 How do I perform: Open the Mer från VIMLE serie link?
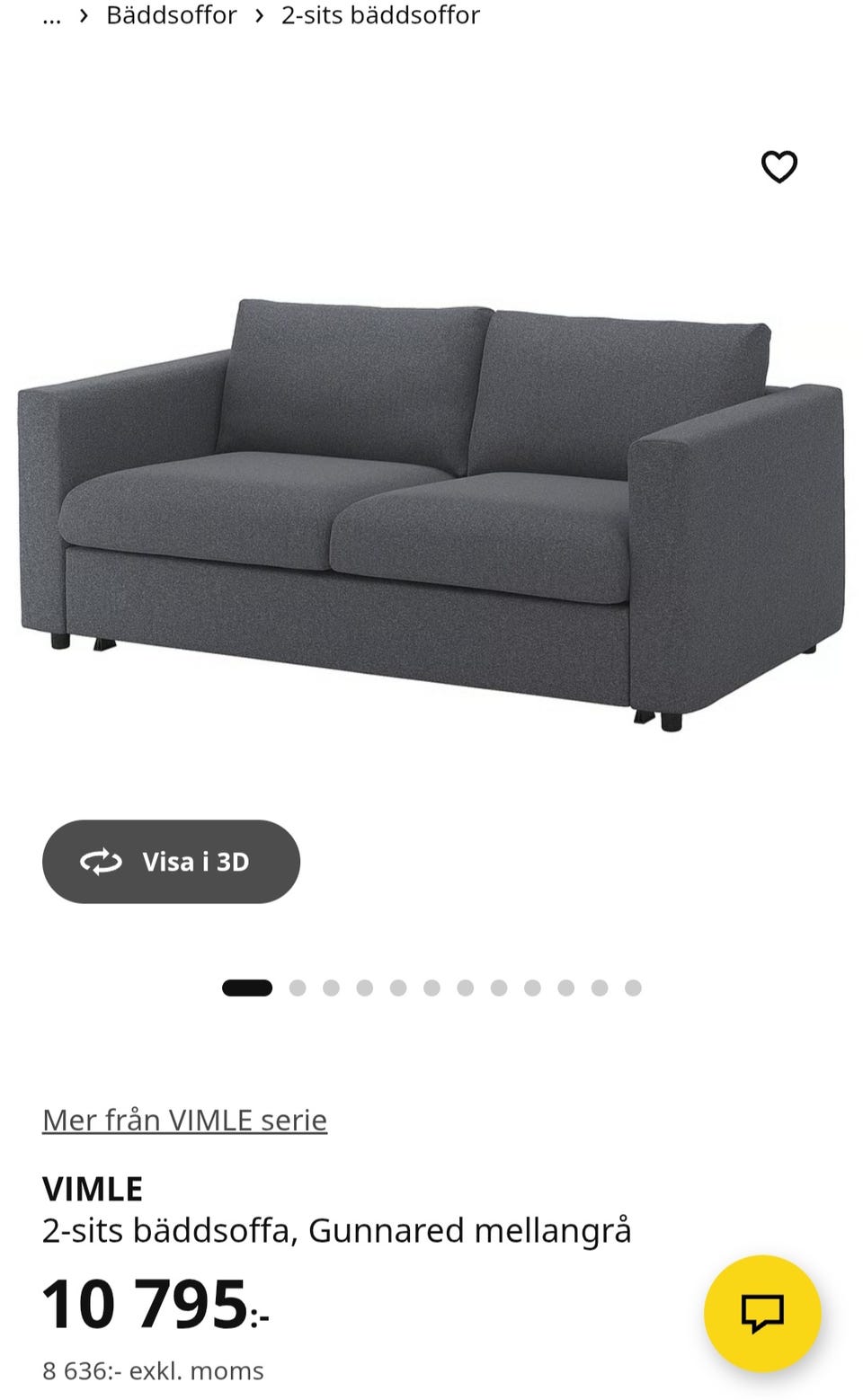point(184,1120)
